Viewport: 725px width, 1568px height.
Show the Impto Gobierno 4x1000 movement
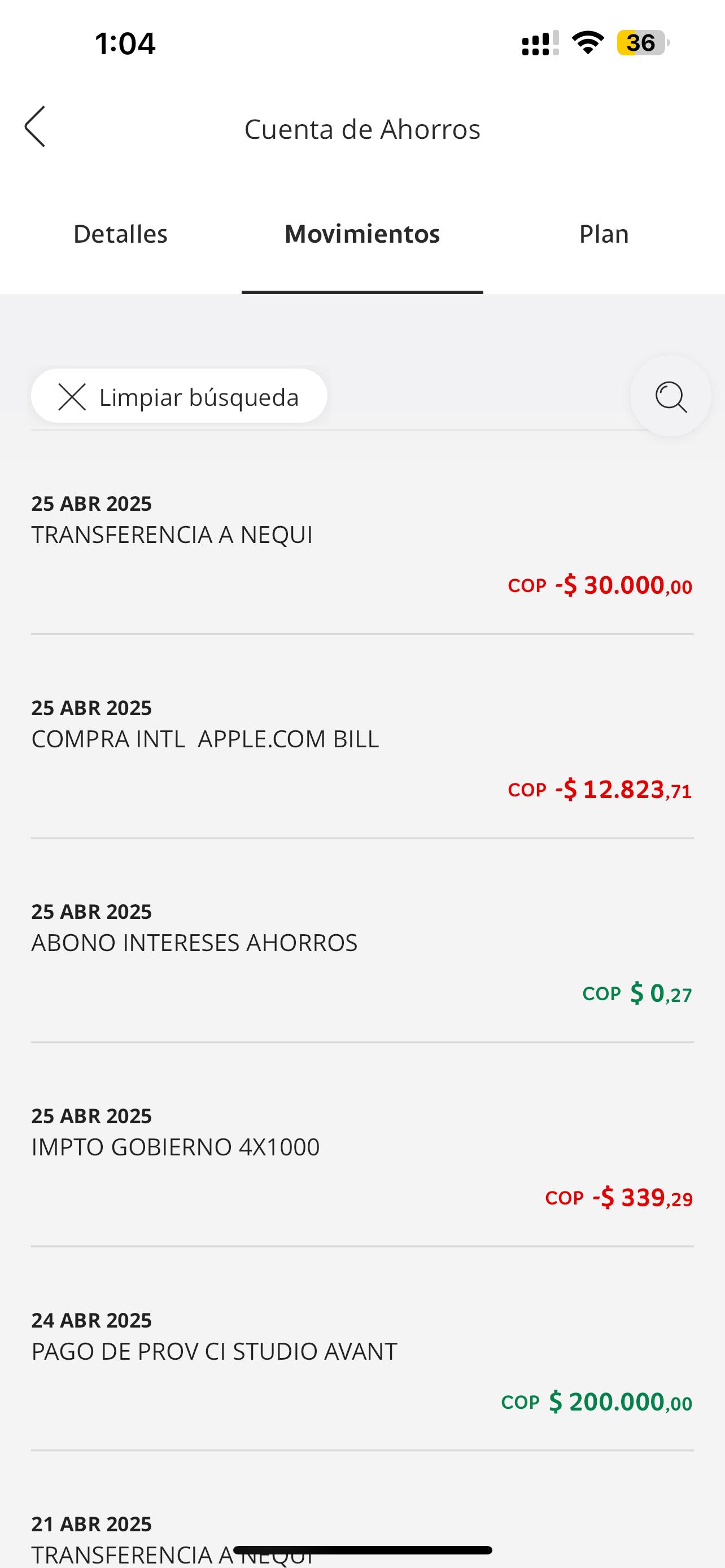(x=362, y=1157)
